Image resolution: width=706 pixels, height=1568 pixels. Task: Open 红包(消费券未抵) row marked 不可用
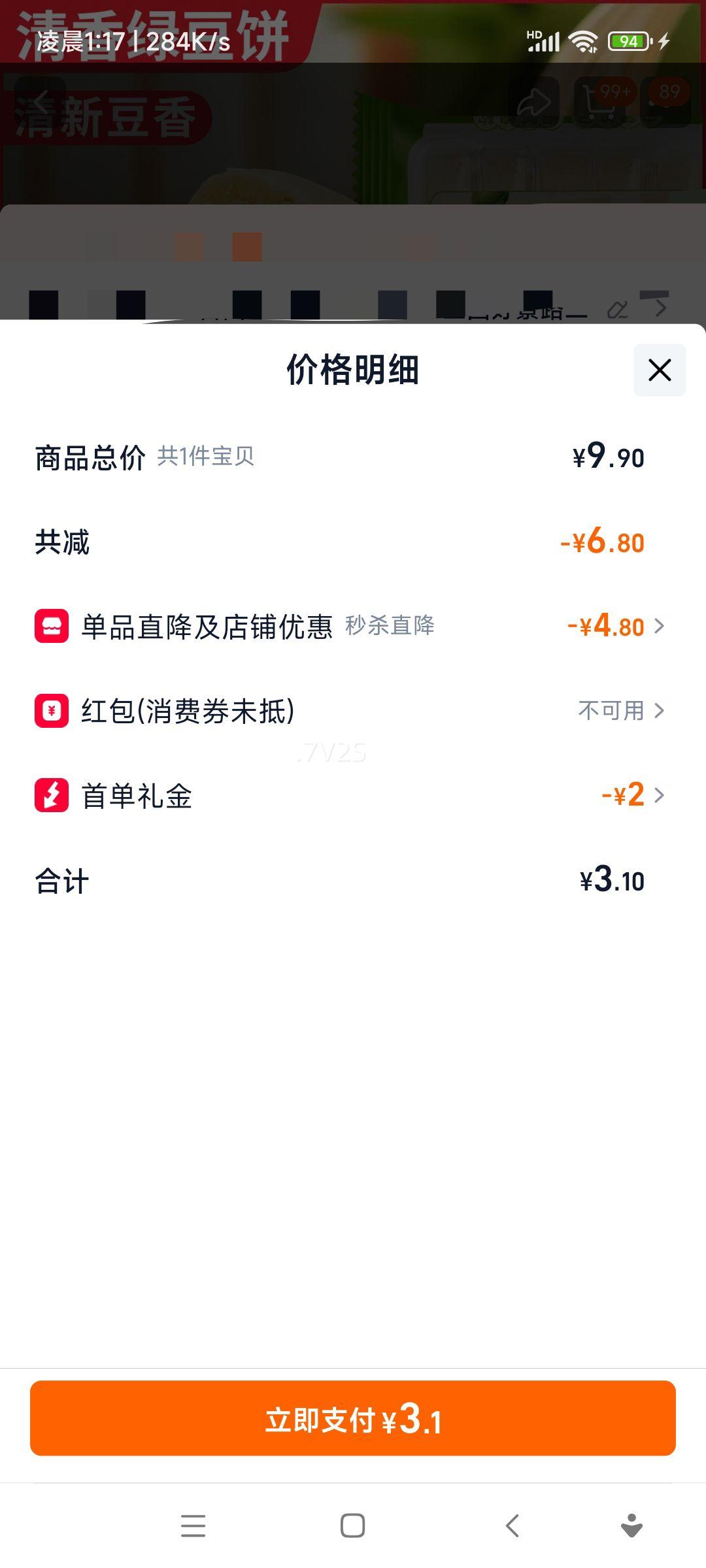click(621, 711)
